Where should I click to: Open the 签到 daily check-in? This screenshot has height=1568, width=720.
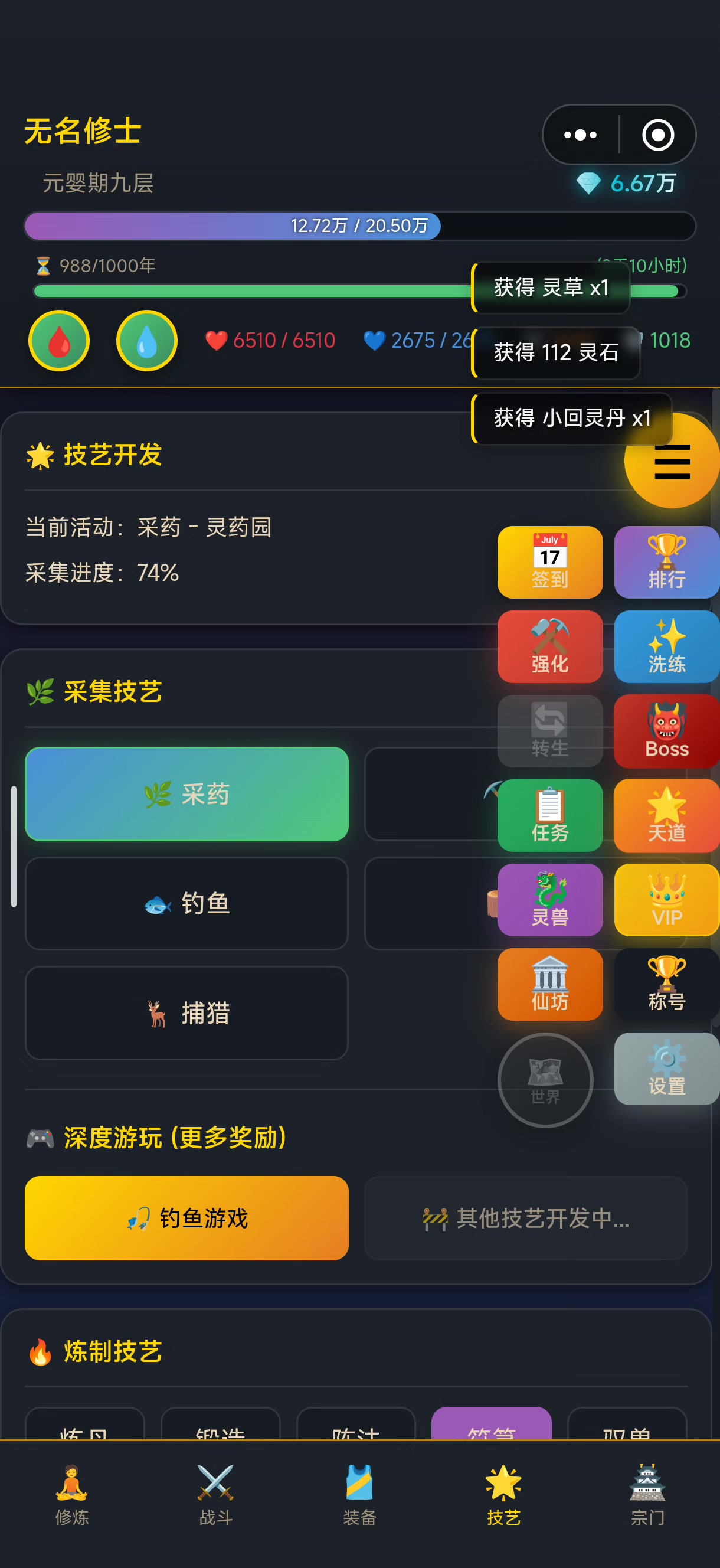pos(549,562)
